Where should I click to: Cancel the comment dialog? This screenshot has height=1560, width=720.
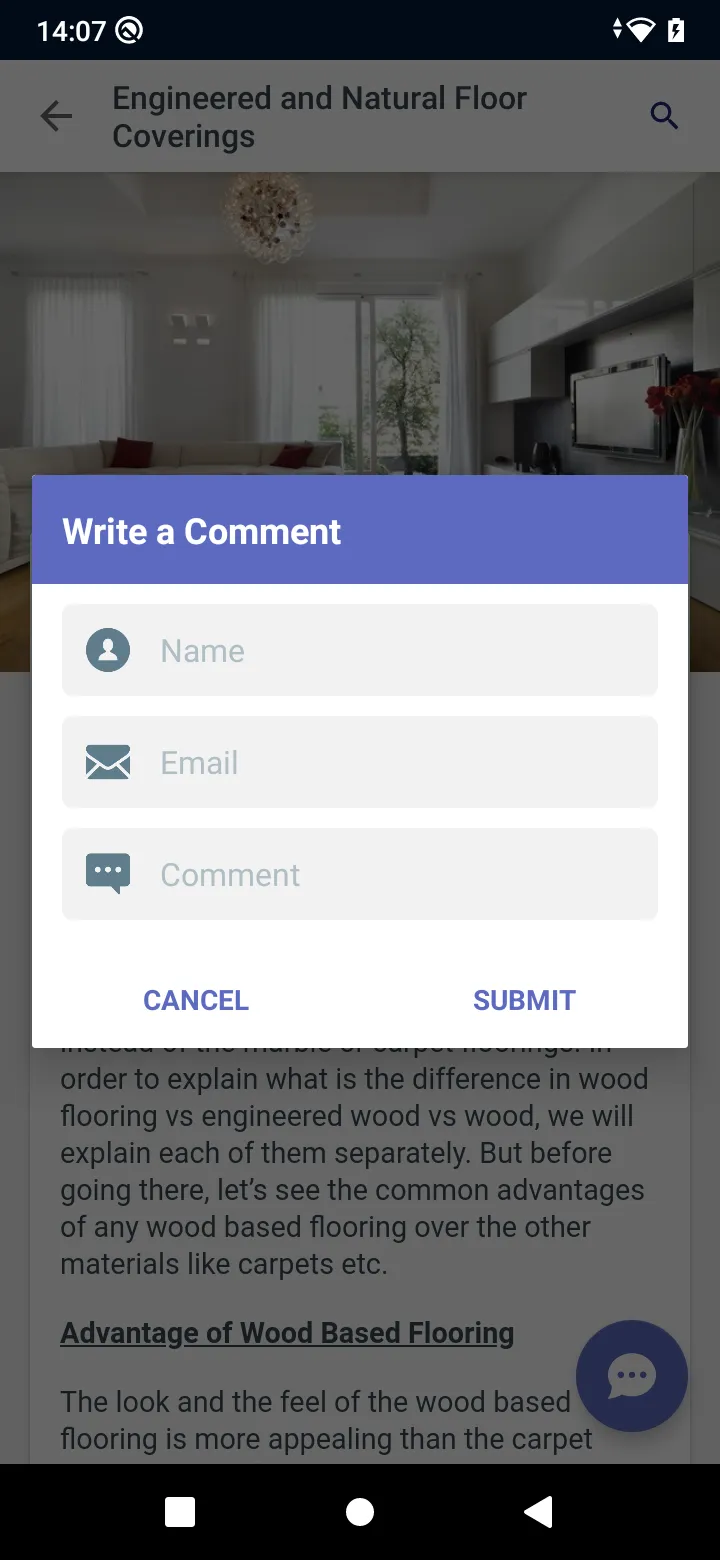[x=196, y=1000]
